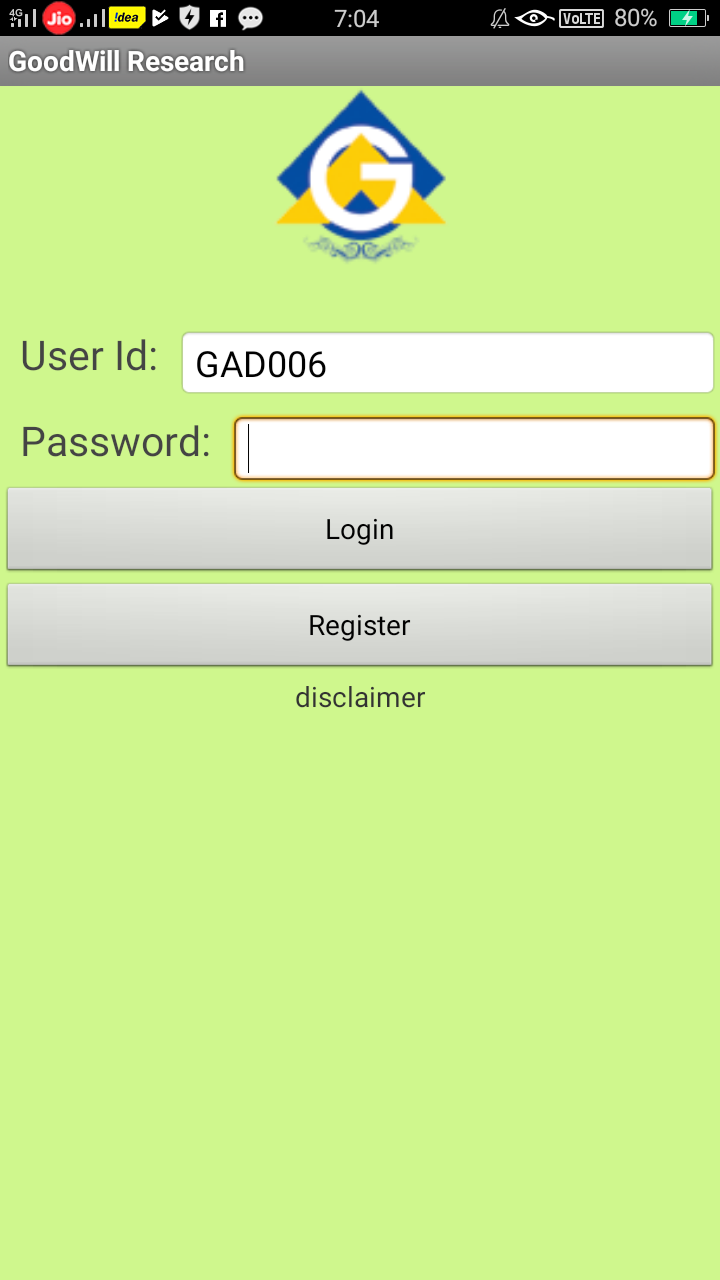Viewport: 720px width, 1280px height.
Task: Tap the User Id field containing GAD006
Action: tap(447, 363)
